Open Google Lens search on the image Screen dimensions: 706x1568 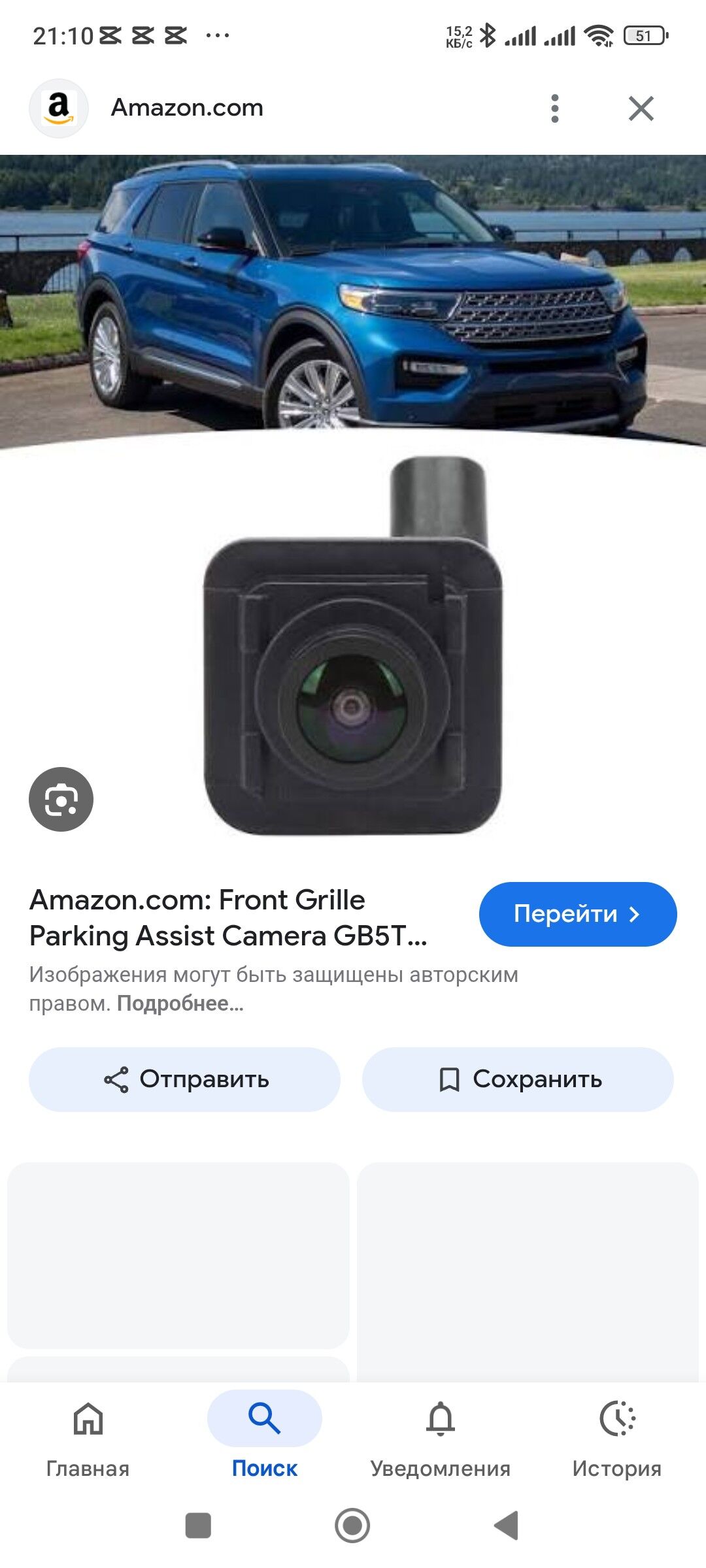[62, 800]
